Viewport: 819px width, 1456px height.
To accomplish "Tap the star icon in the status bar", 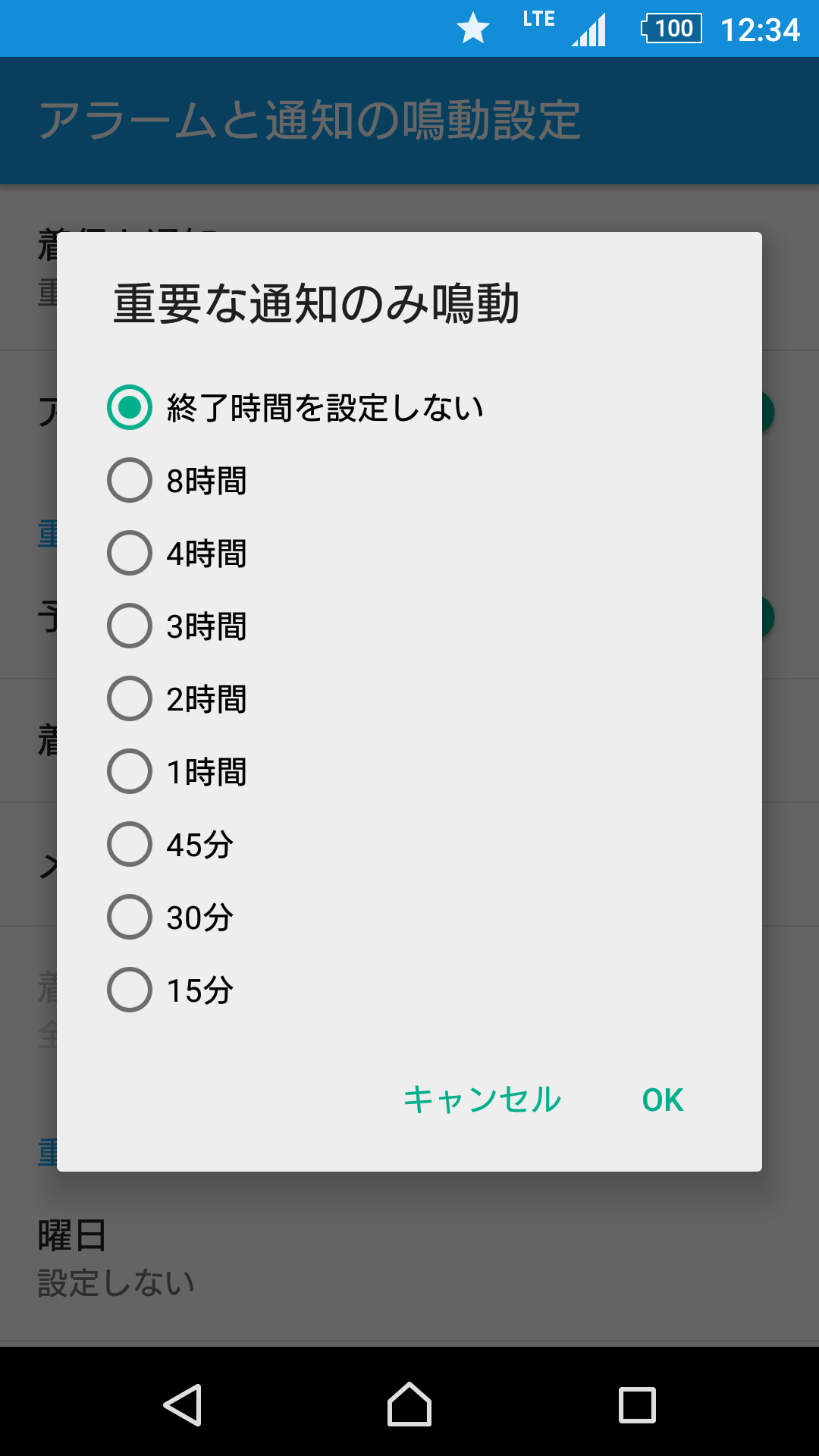I will click(x=473, y=28).
